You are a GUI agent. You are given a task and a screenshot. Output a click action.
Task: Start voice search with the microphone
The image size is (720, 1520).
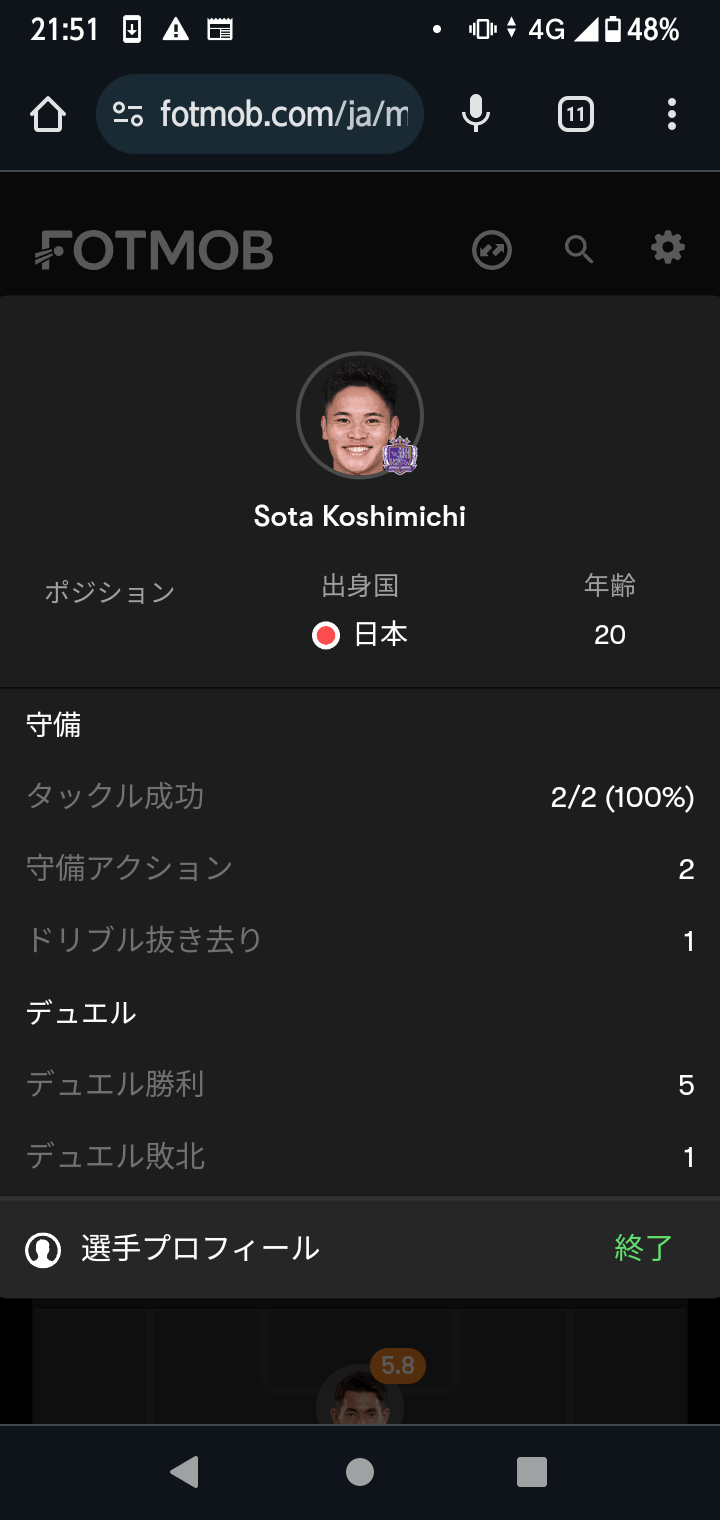pos(476,114)
